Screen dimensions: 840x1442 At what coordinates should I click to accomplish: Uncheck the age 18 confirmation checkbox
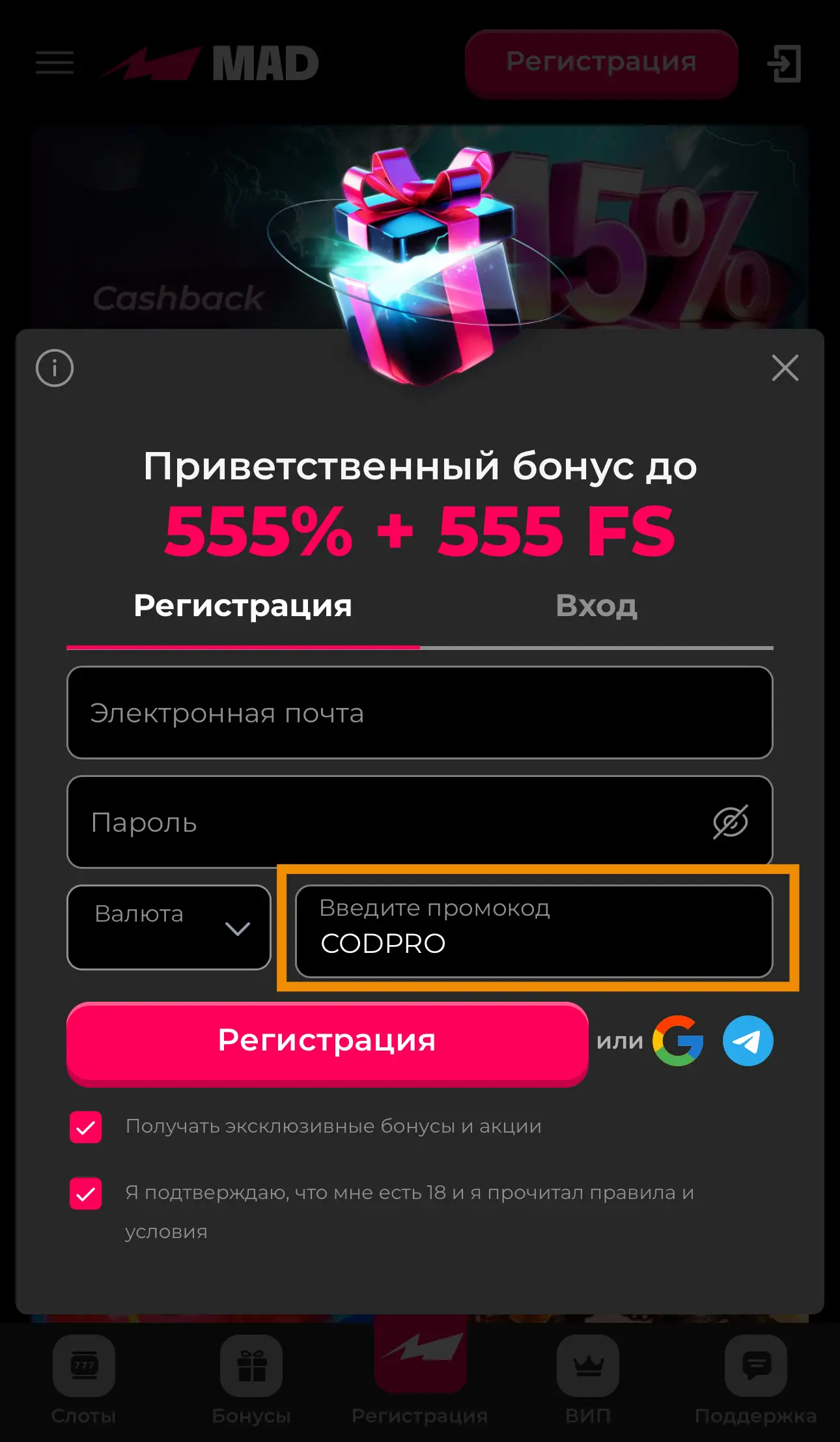(85, 1194)
